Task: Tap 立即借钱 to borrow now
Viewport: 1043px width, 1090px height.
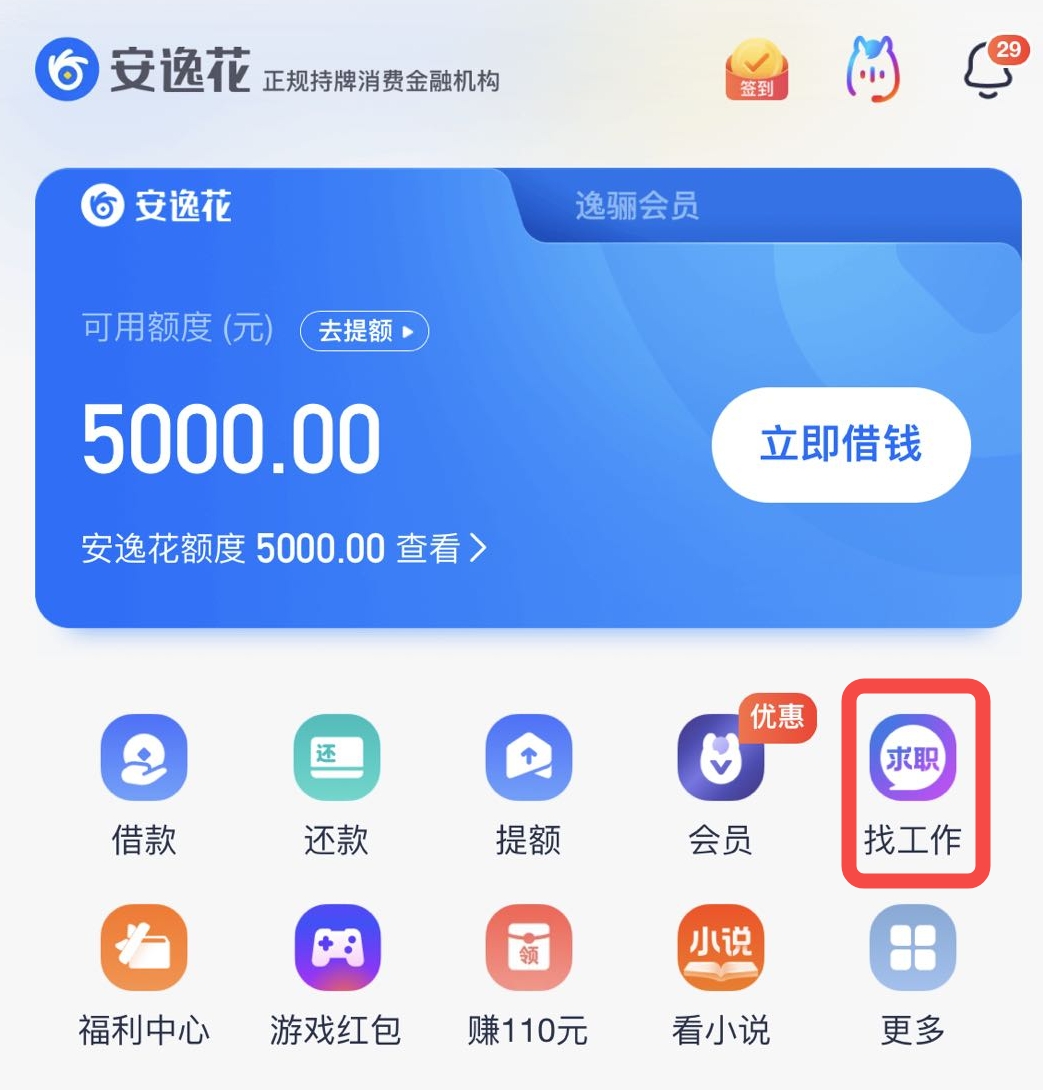Action: point(840,445)
